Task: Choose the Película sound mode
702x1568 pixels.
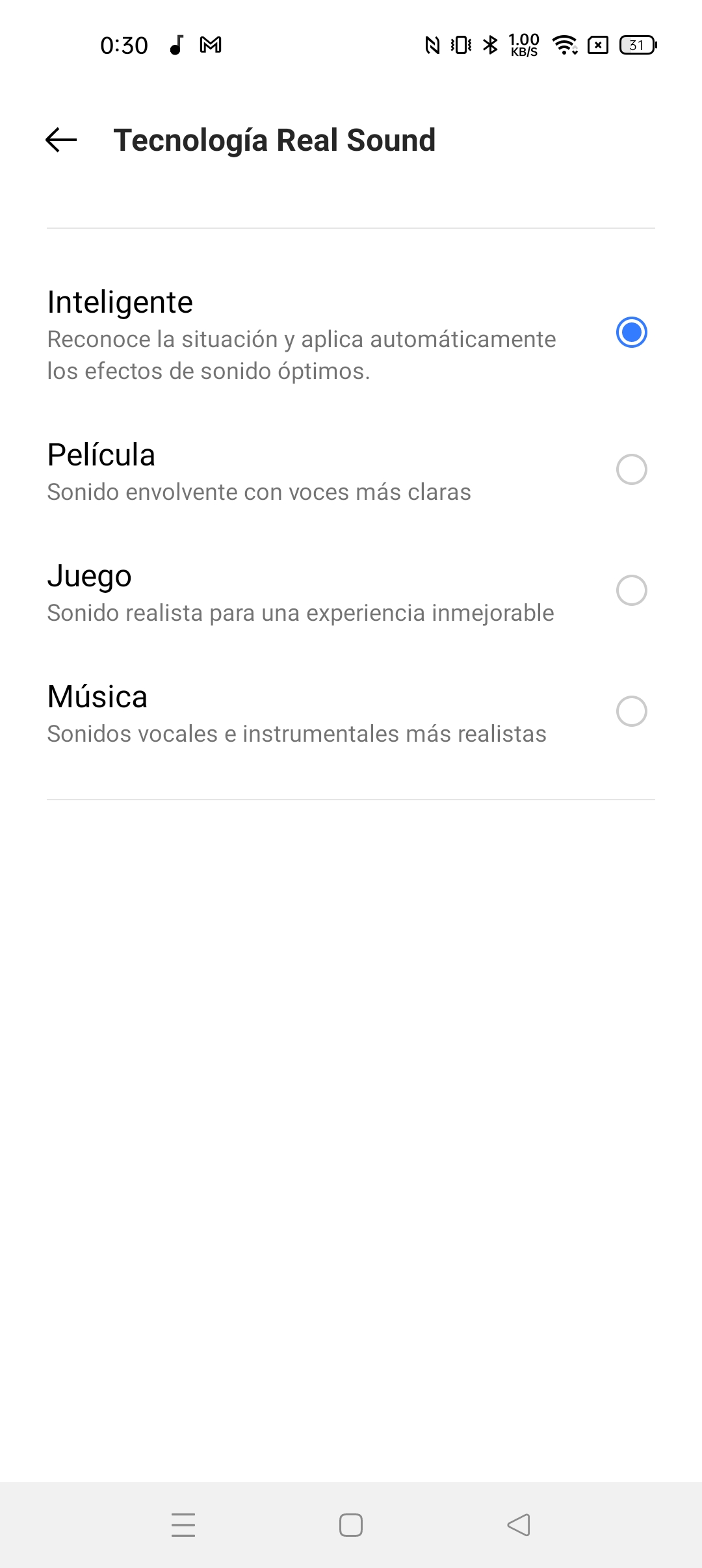Action: 351,471
